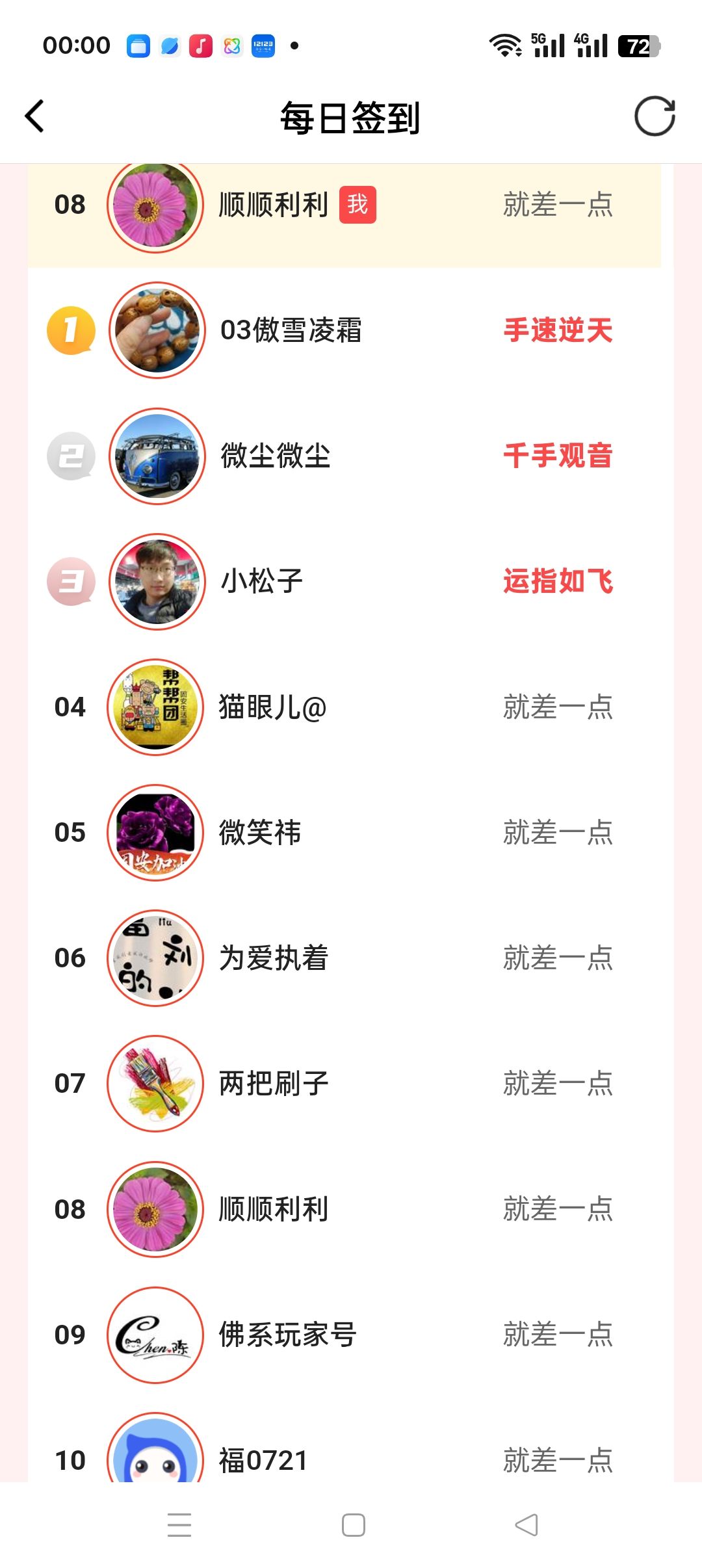Select the 微尘微尘 row

351,456
